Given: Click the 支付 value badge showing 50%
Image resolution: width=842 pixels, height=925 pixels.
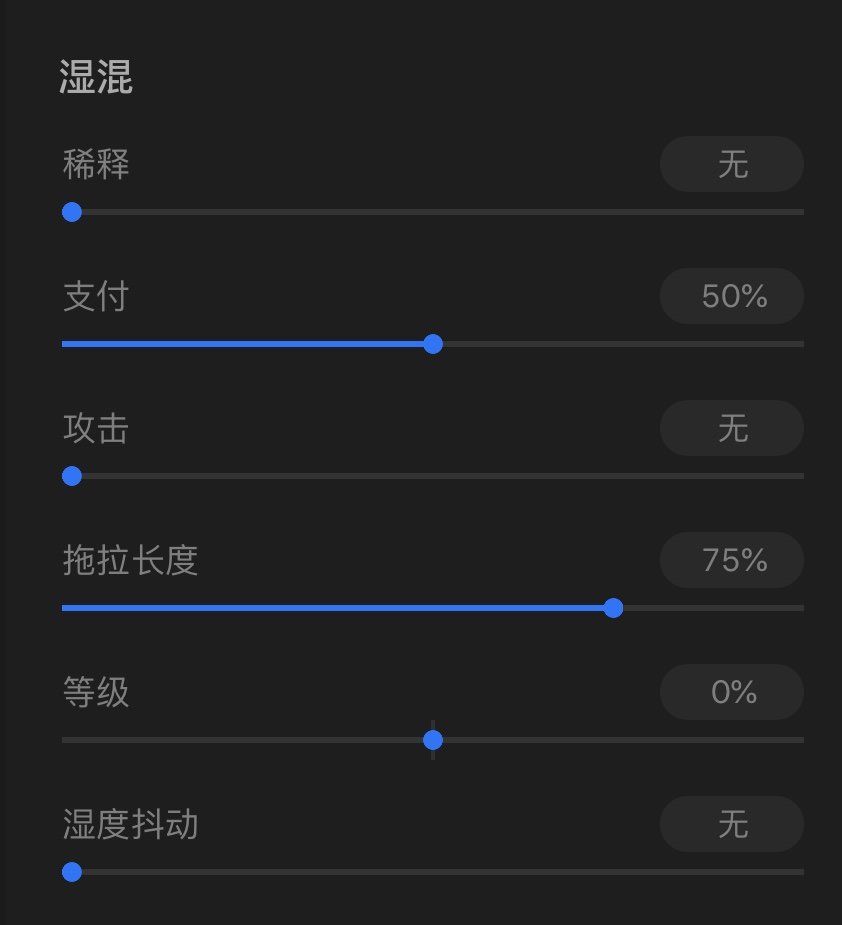Looking at the screenshot, I should click(731, 296).
